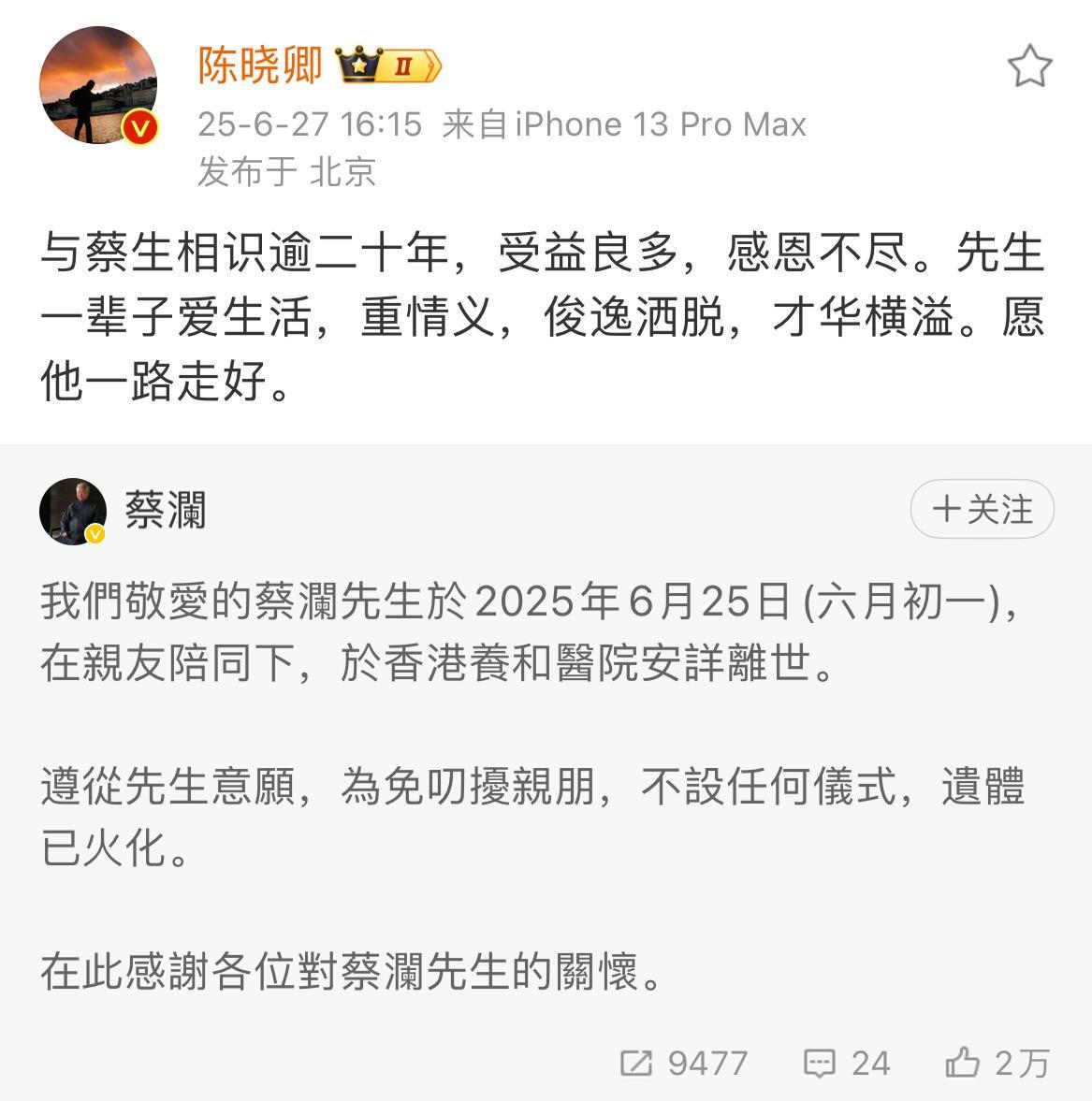View the 24 comments
The height and width of the screenshot is (1101, 1092).
(847, 1064)
